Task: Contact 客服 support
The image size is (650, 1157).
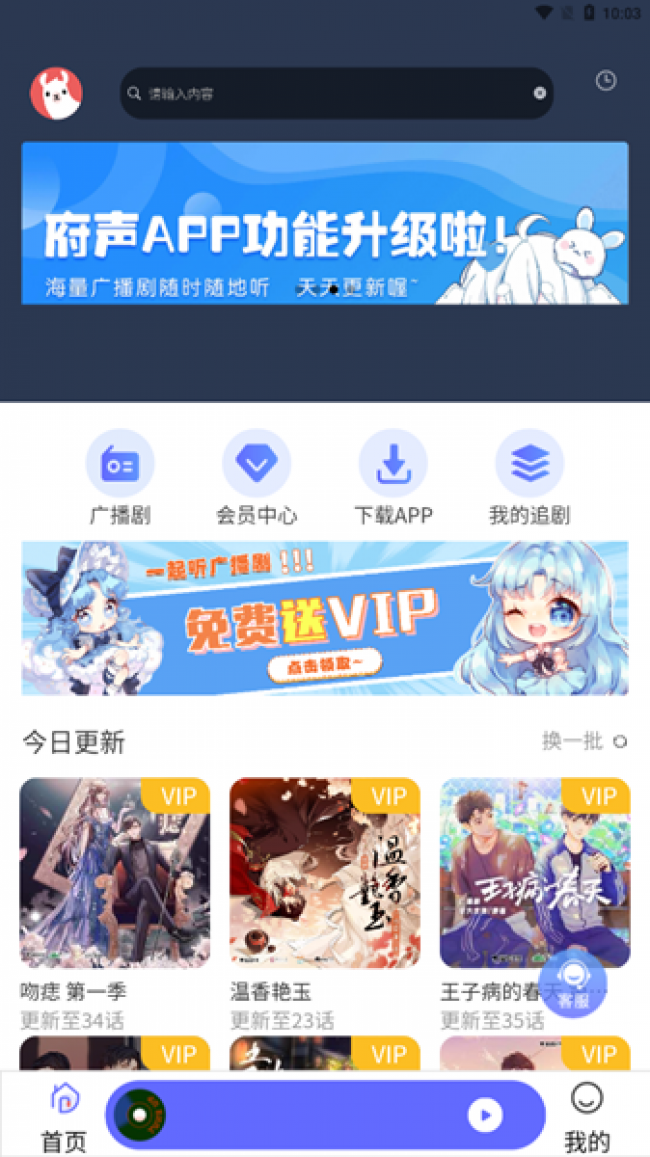Action: (573, 984)
